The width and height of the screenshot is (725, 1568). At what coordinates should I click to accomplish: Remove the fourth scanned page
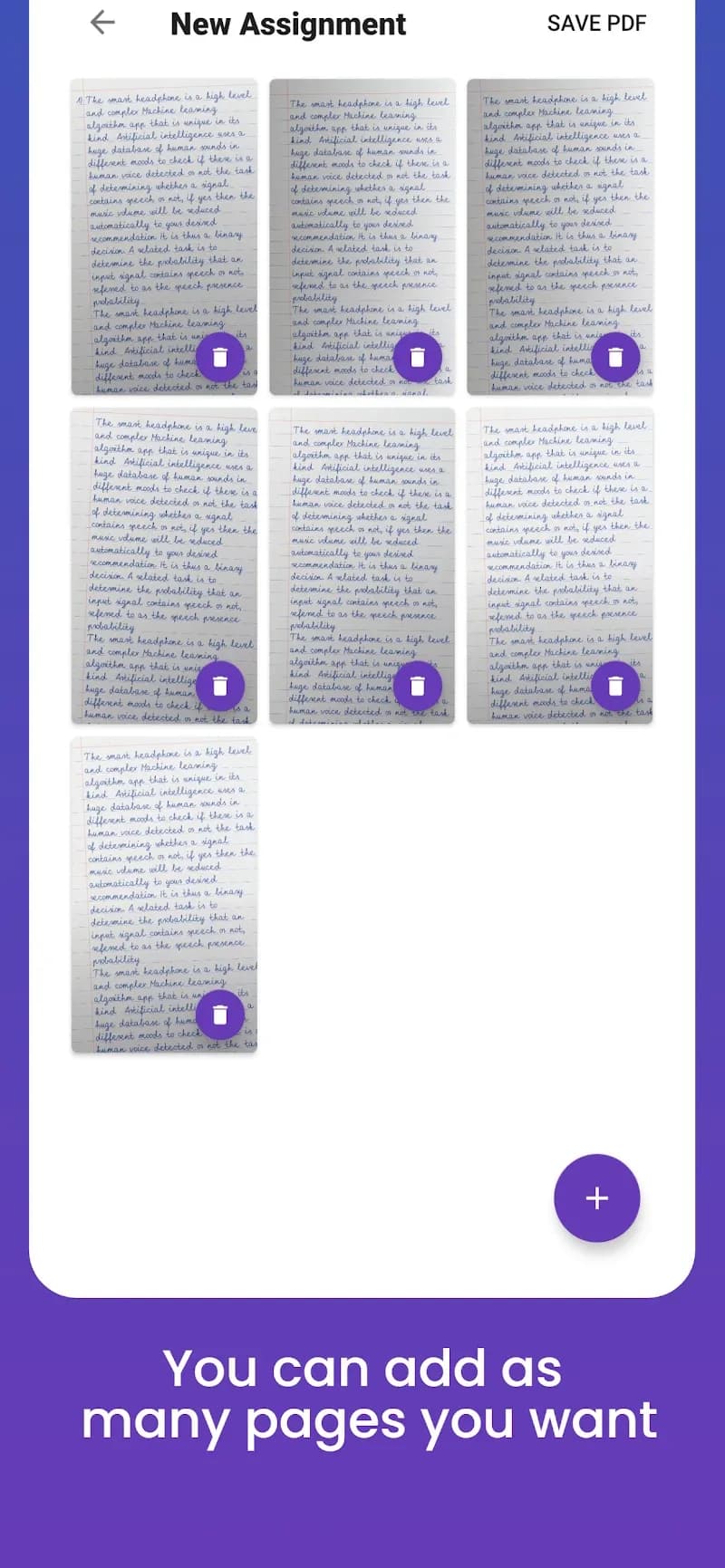tap(222, 686)
